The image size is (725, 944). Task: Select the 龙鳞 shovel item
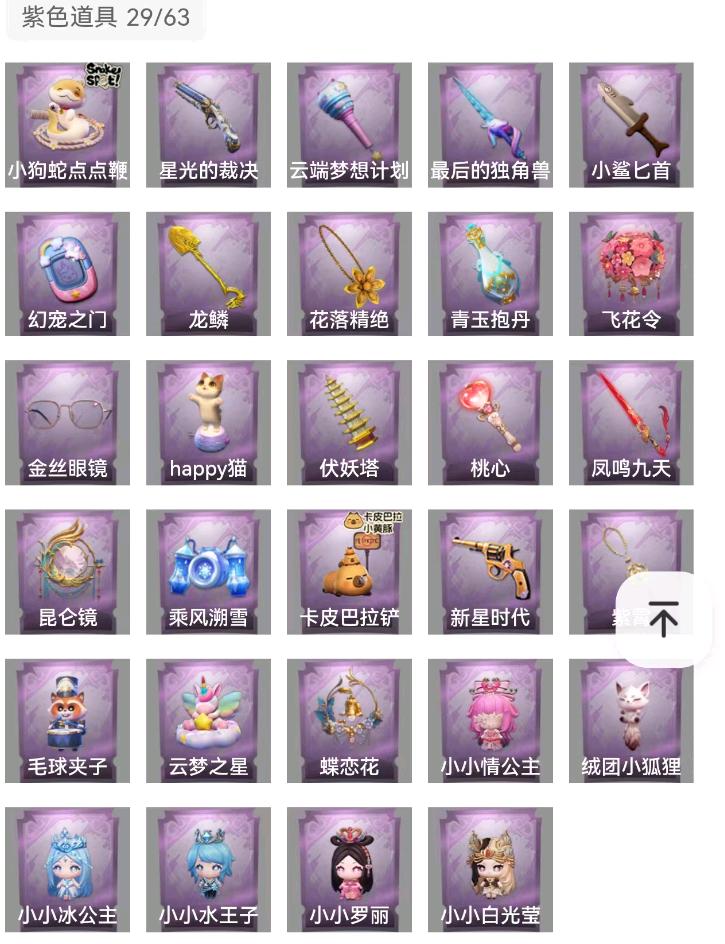208,274
